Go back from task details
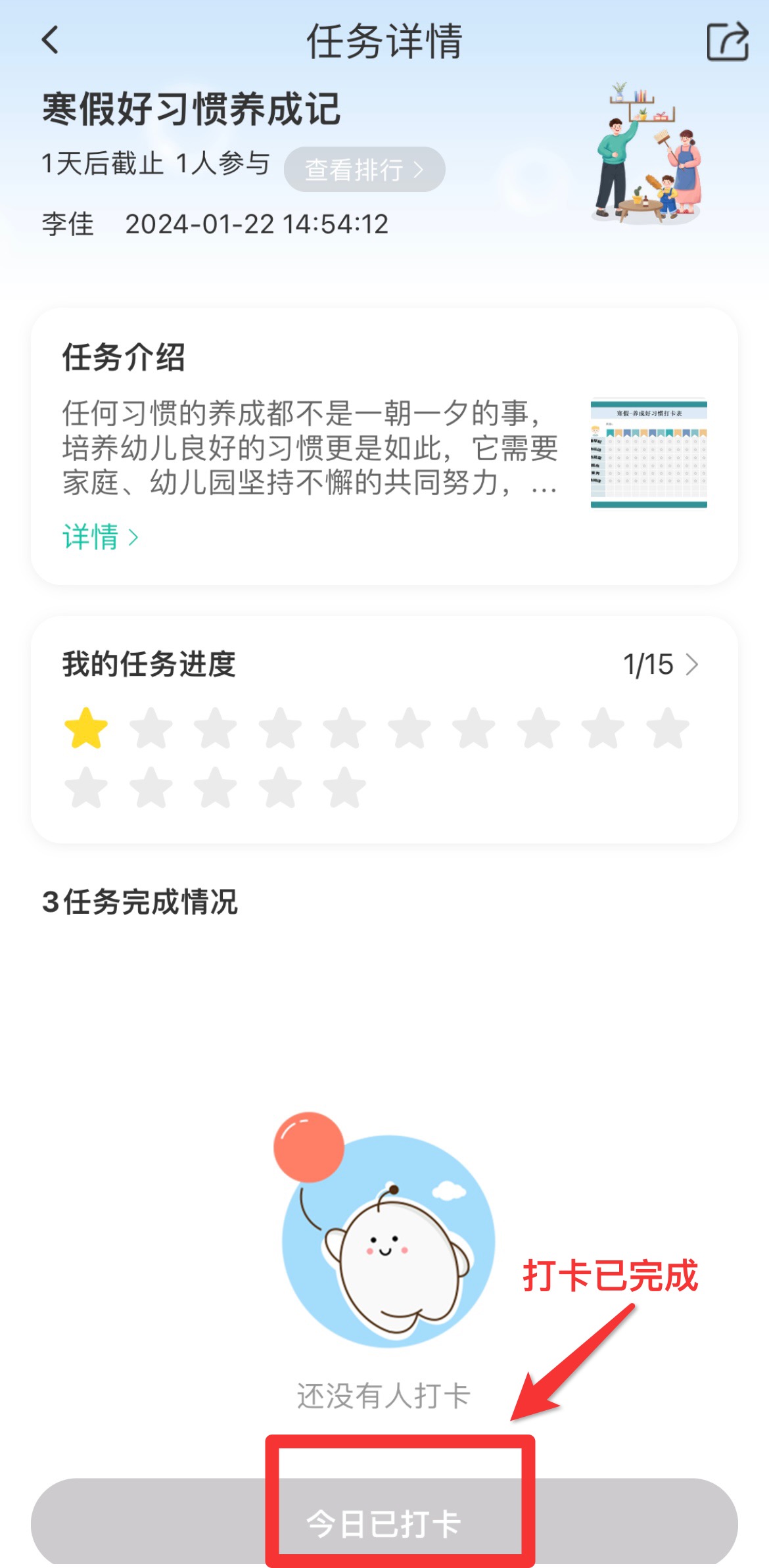 [x=51, y=41]
